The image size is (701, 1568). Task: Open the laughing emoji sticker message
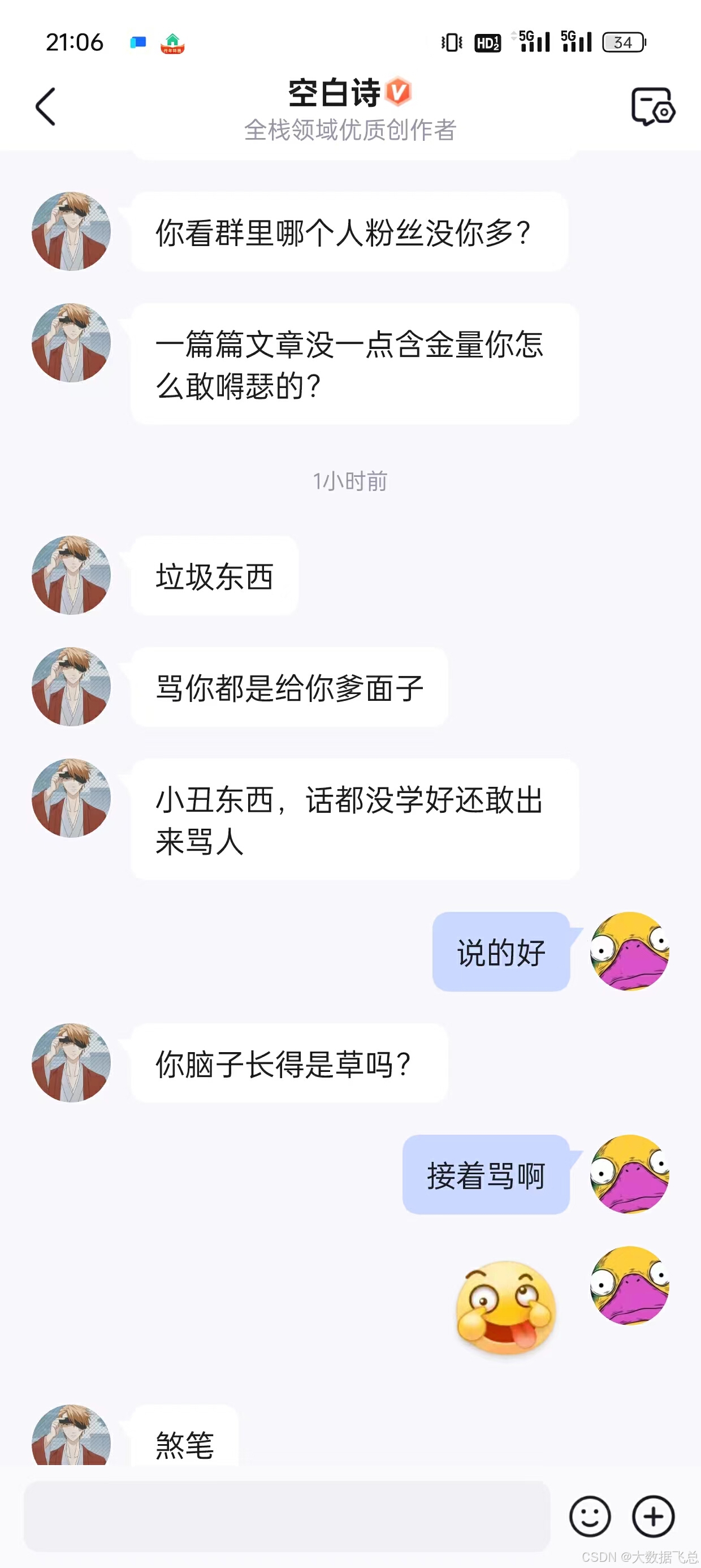505,1307
